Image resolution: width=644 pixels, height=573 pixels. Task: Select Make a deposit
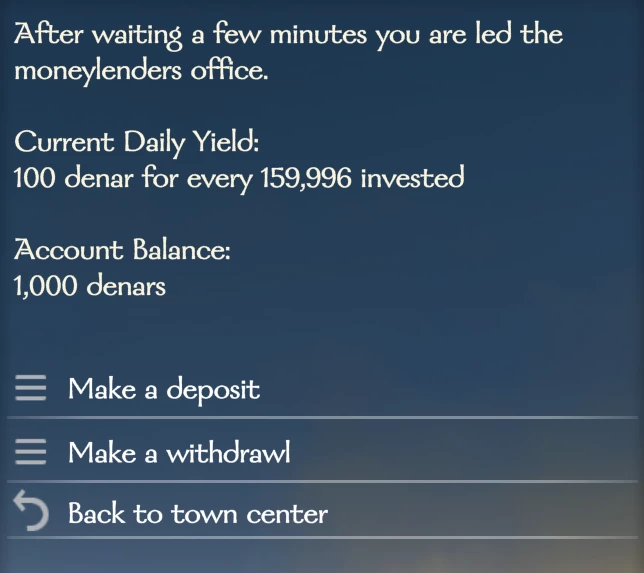coord(322,388)
